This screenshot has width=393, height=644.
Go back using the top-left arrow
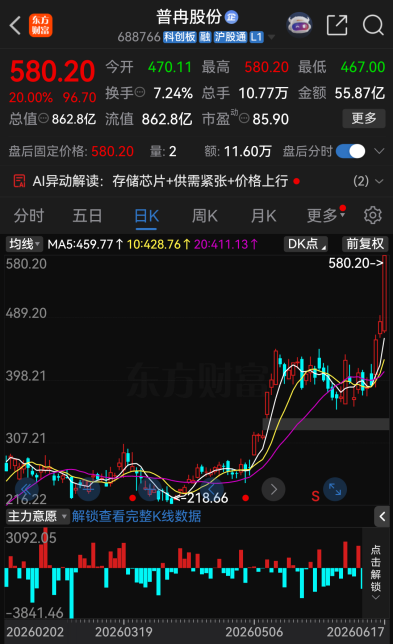coord(15,25)
